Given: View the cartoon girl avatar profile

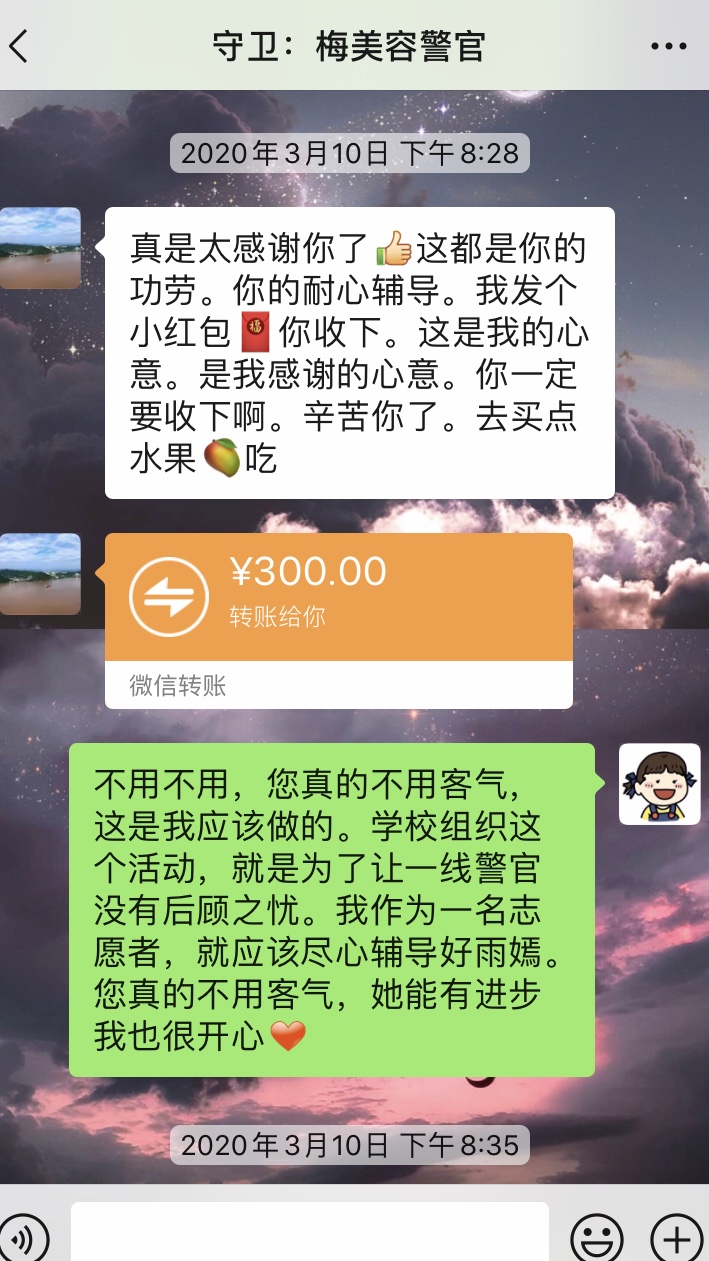Looking at the screenshot, I should click(x=659, y=784).
